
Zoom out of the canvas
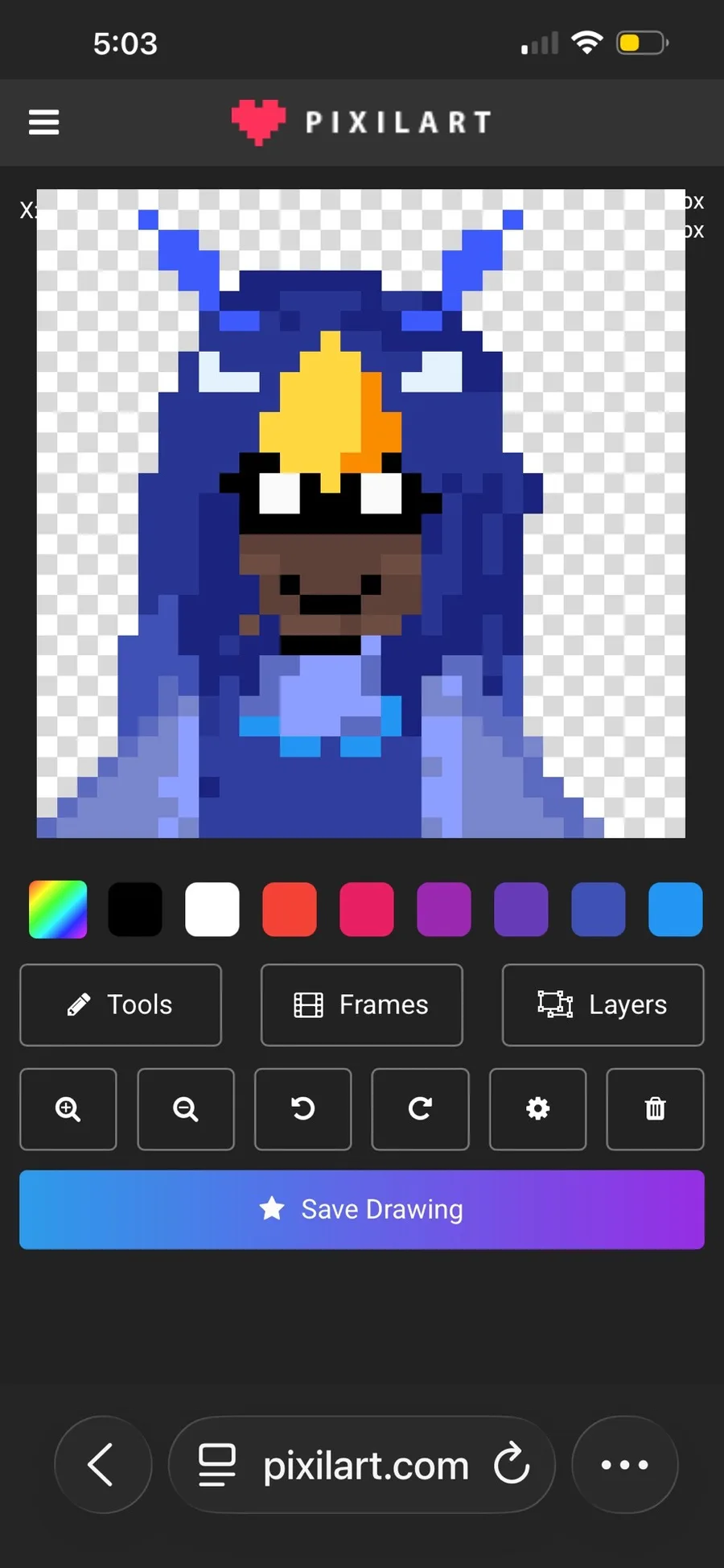(x=186, y=1109)
